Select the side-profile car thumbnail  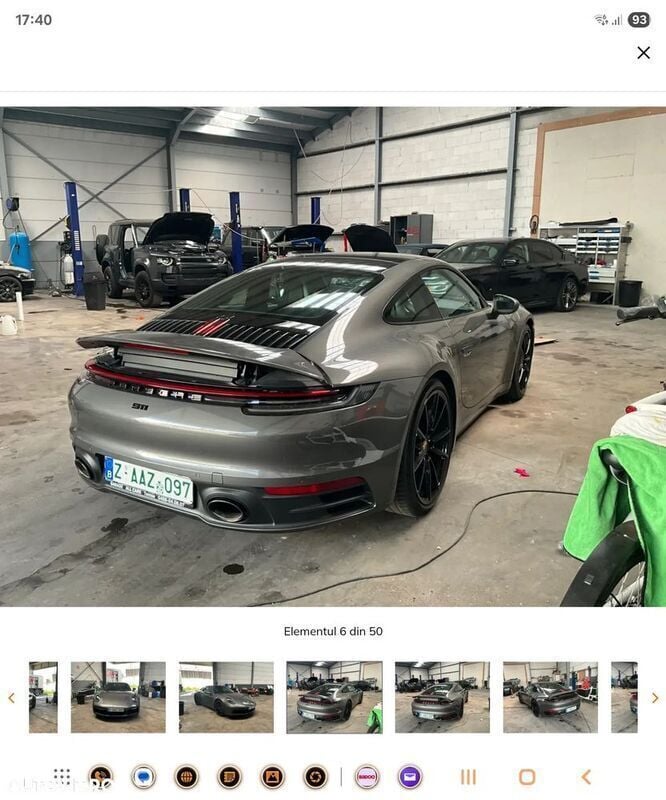tap(226, 697)
